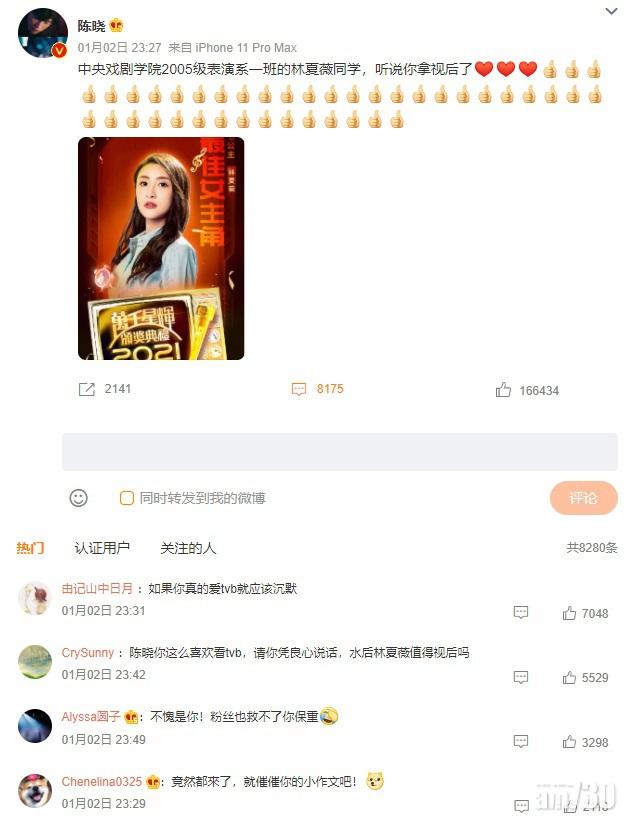Open the emoji picker
Image resolution: width=637 pixels, height=829 pixels.
point(78,498)
